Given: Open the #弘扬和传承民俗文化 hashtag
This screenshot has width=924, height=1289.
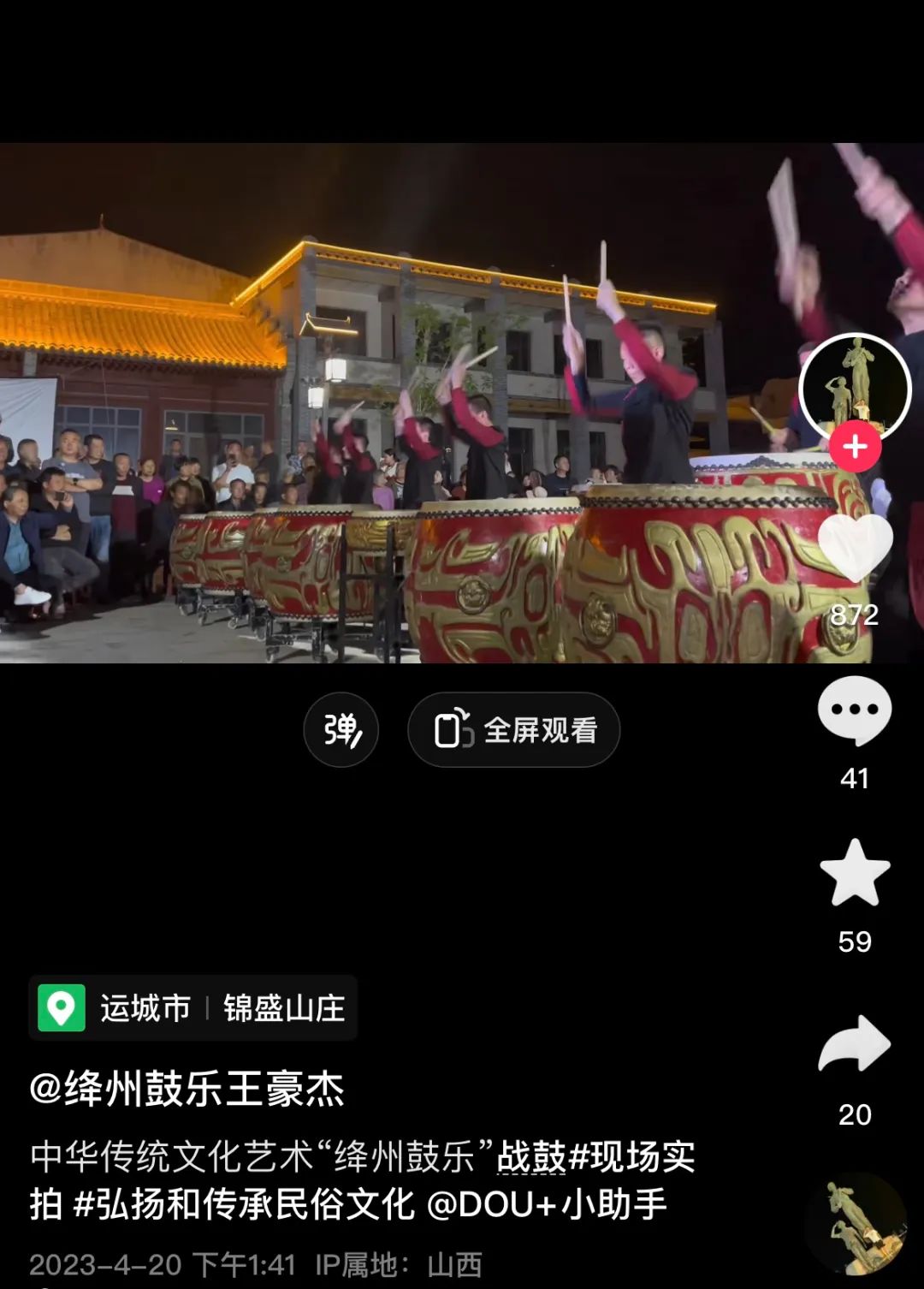Looking at the screenshot, I should coord(245,1204).
